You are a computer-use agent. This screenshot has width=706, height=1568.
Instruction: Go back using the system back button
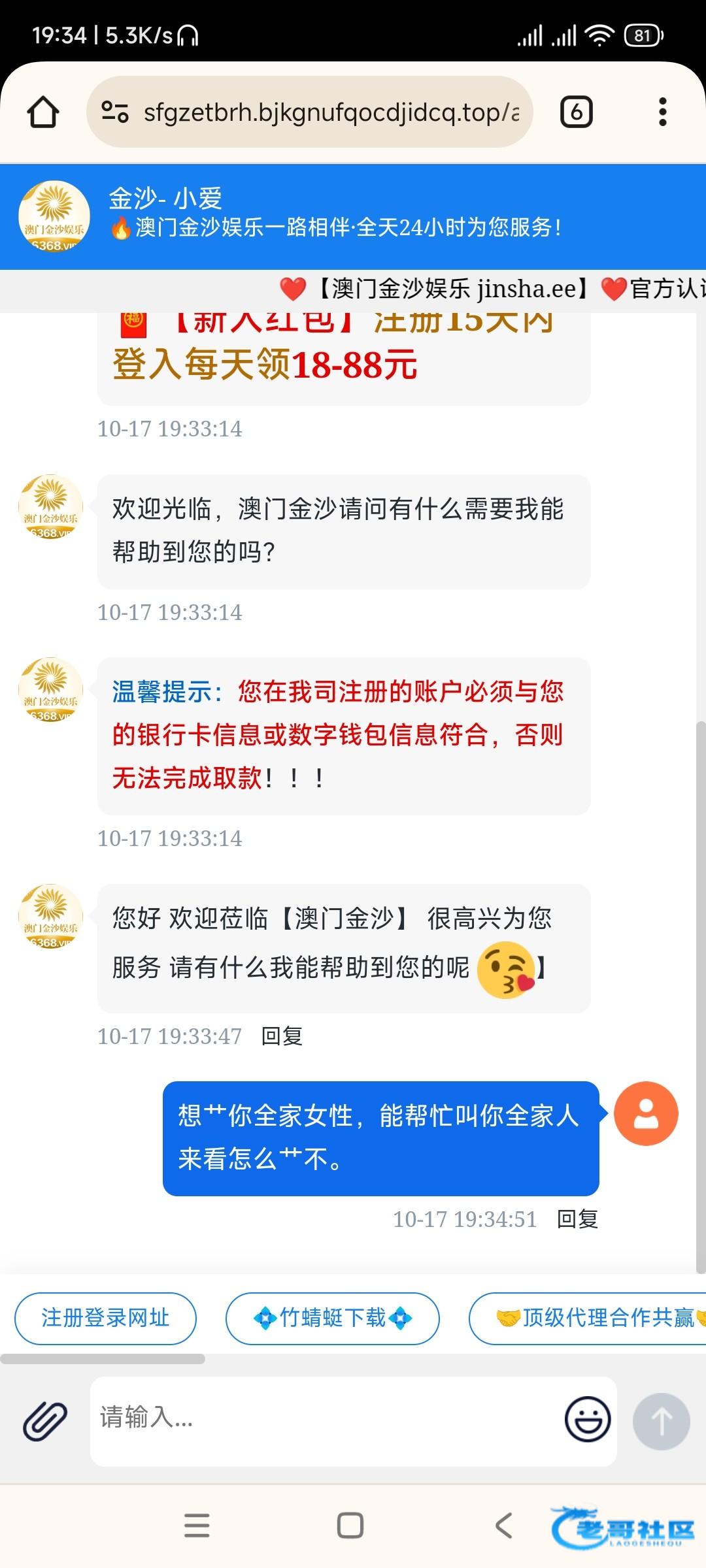click(503, 1526)
